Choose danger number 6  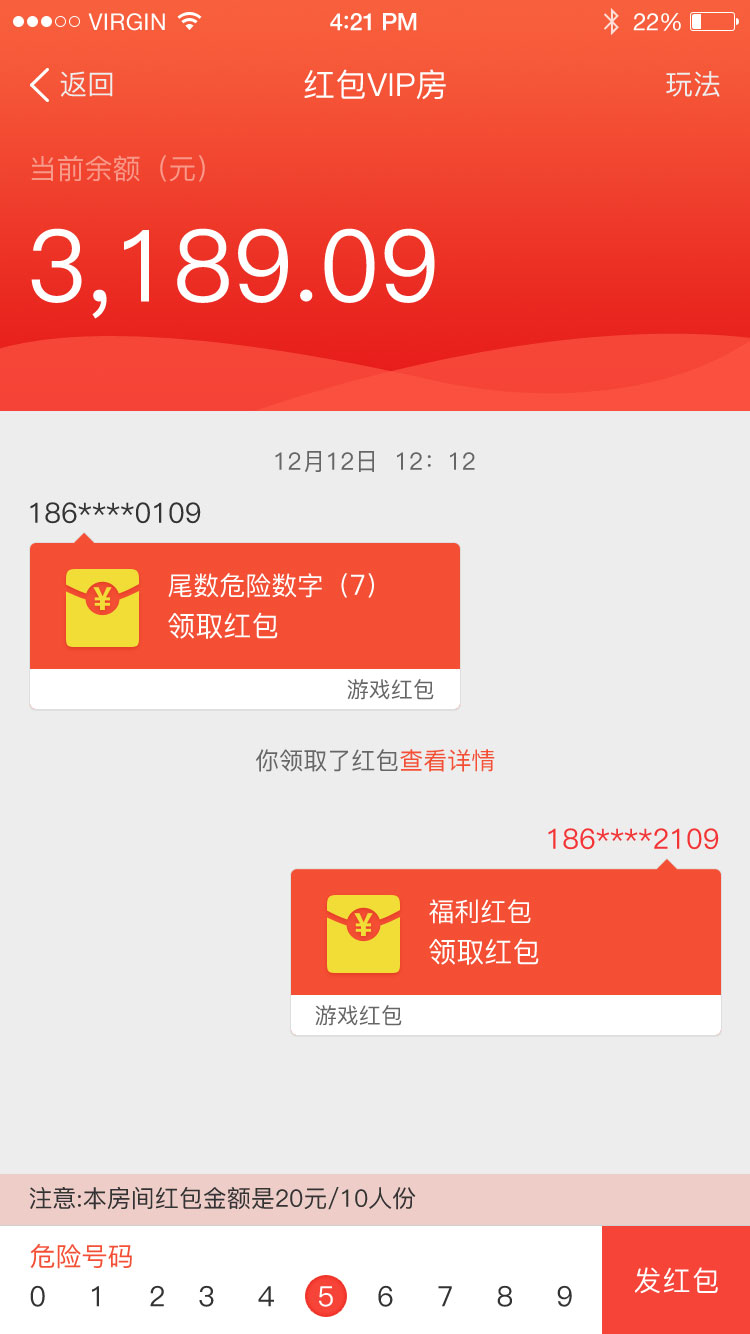click(385, 1297)
